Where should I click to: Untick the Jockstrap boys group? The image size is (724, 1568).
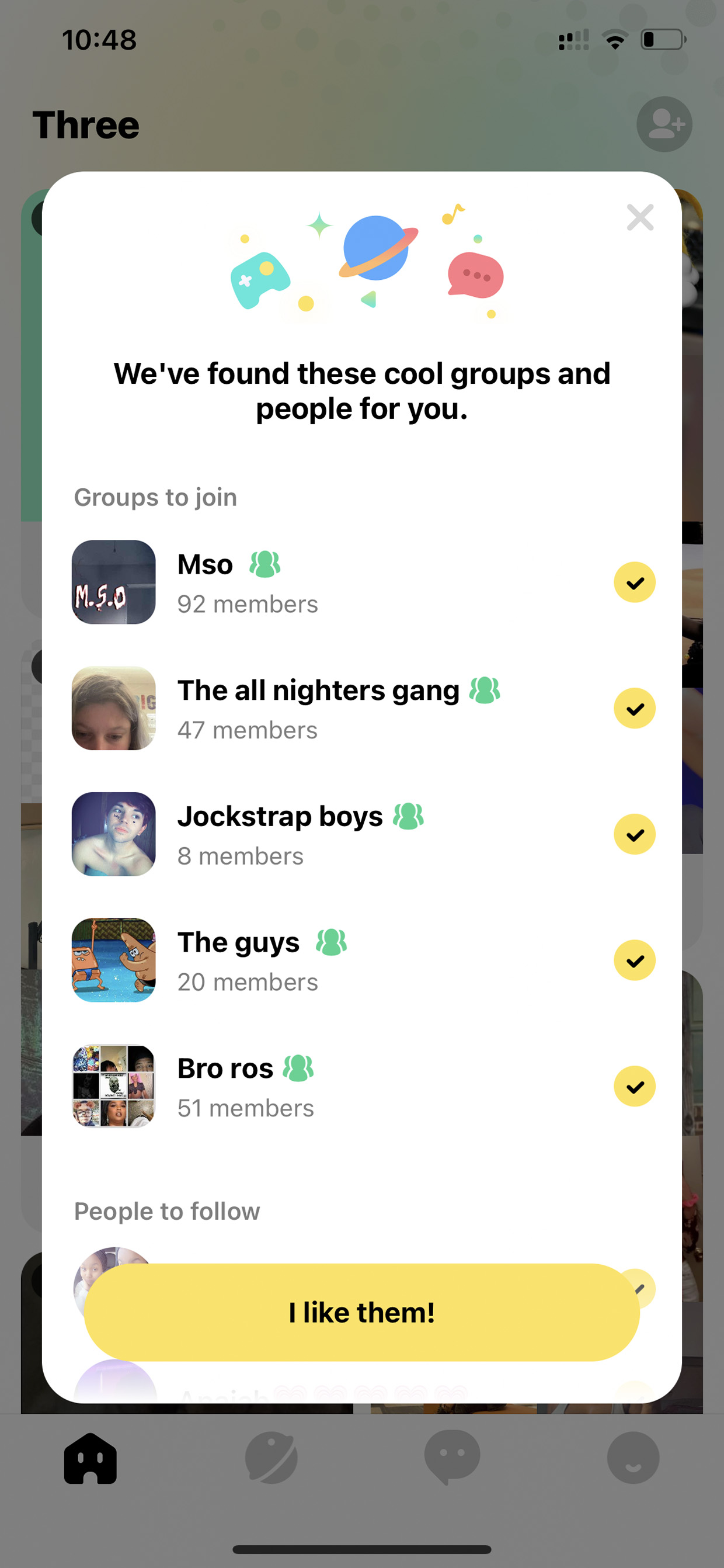click(x=635, y=834)
